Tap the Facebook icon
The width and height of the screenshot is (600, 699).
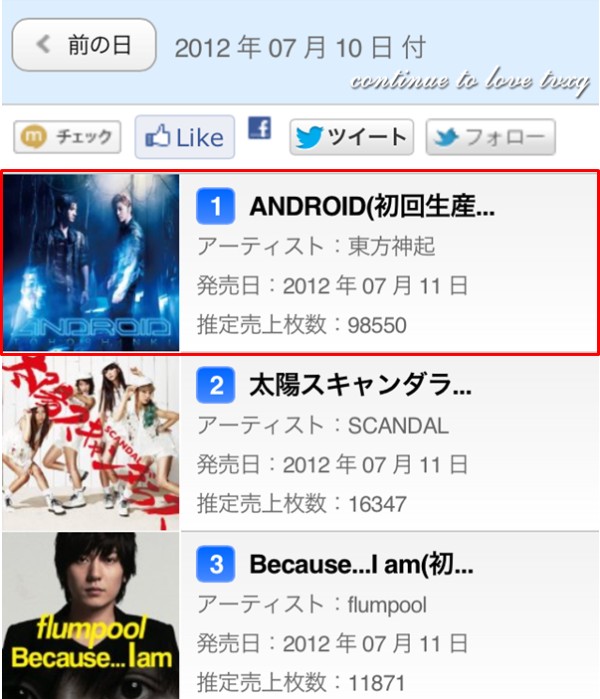click(x=260, y=128)
